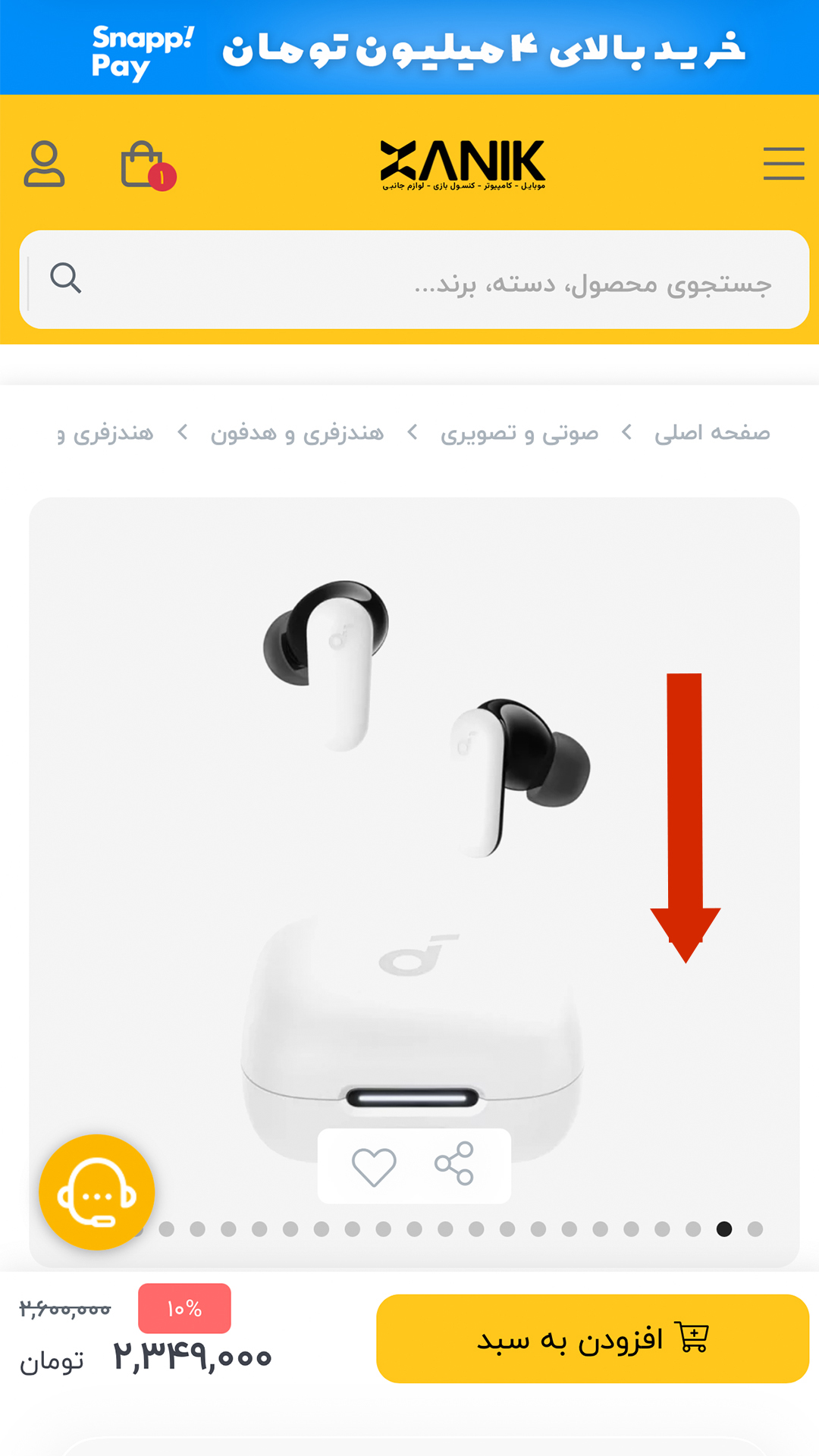The width and height of the screenshot is (819, 1456).
Task: Go to صفحه اصلی breadcrumb
Action: pos(712,433)
